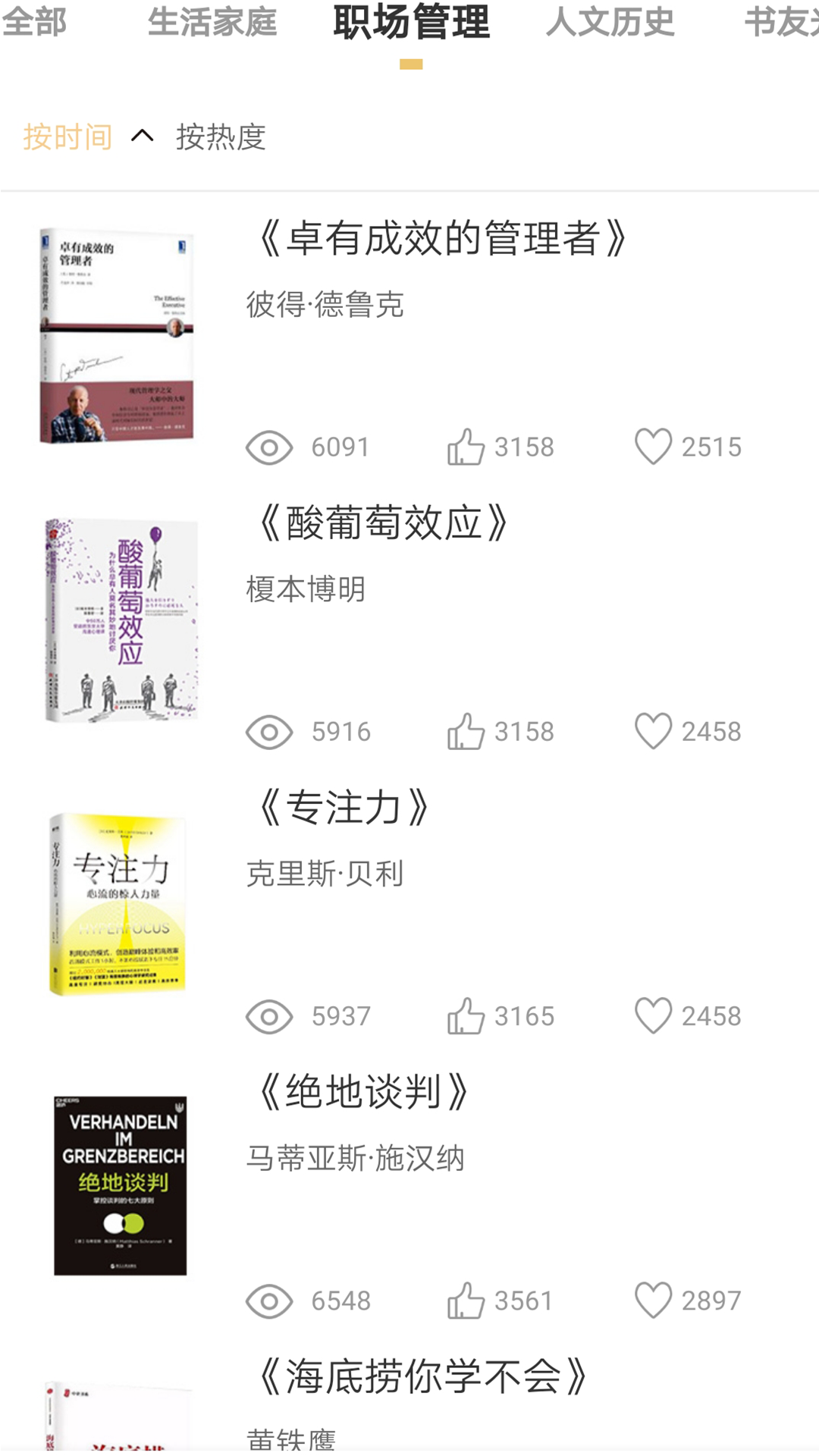819x1456 pixels.
Task: Open the 《酸葡萄效应》 cover thumbnail
Action: coord(123,619)
